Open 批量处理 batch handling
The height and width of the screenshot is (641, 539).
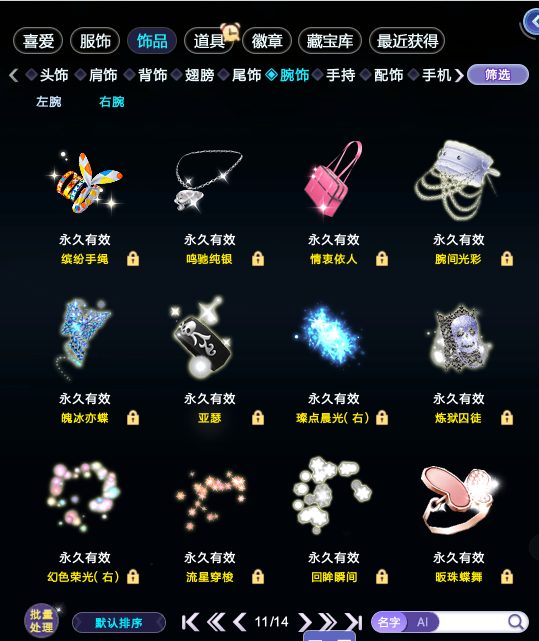pyautogui.click(x=41, y=620)
